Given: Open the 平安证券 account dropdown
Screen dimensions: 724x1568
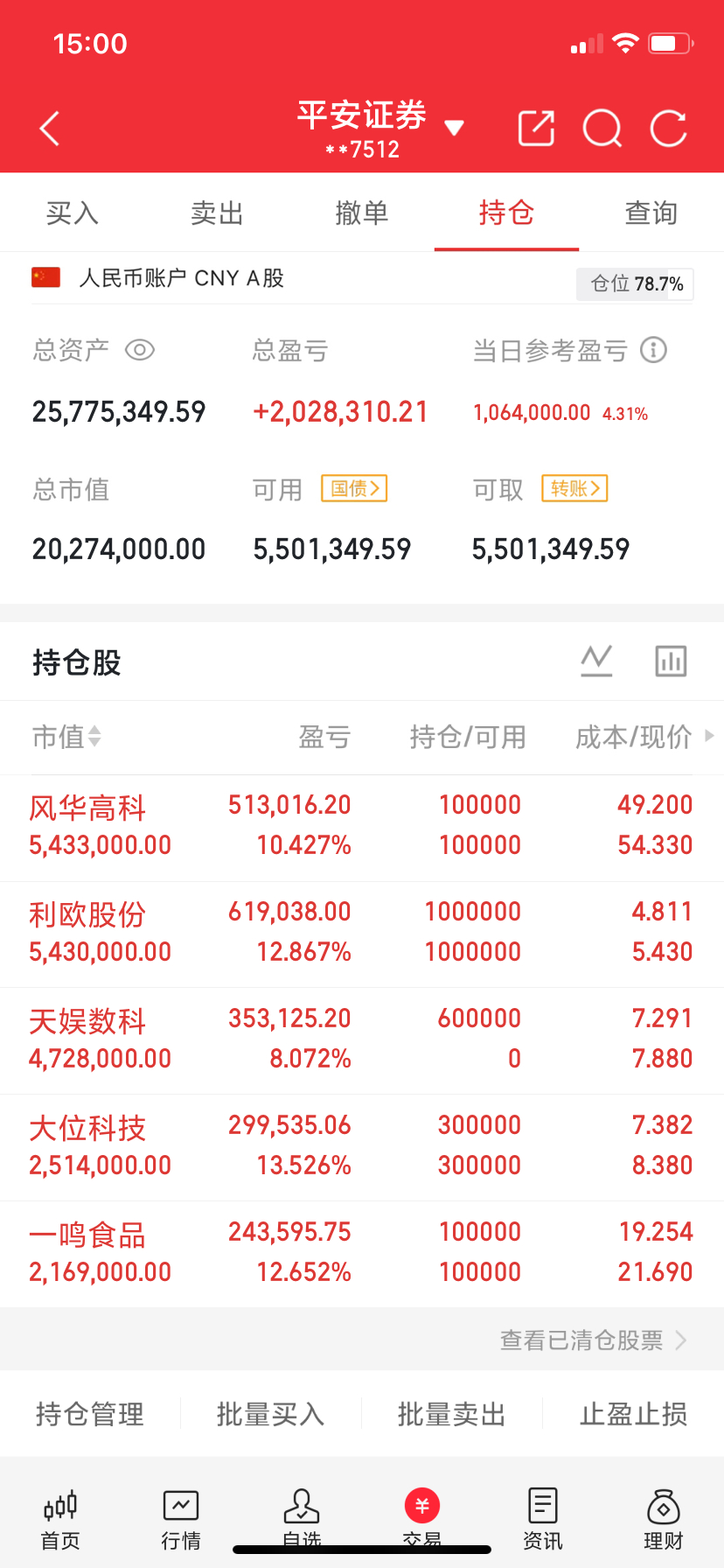Looking at the screenshot, I should (454, 129).
